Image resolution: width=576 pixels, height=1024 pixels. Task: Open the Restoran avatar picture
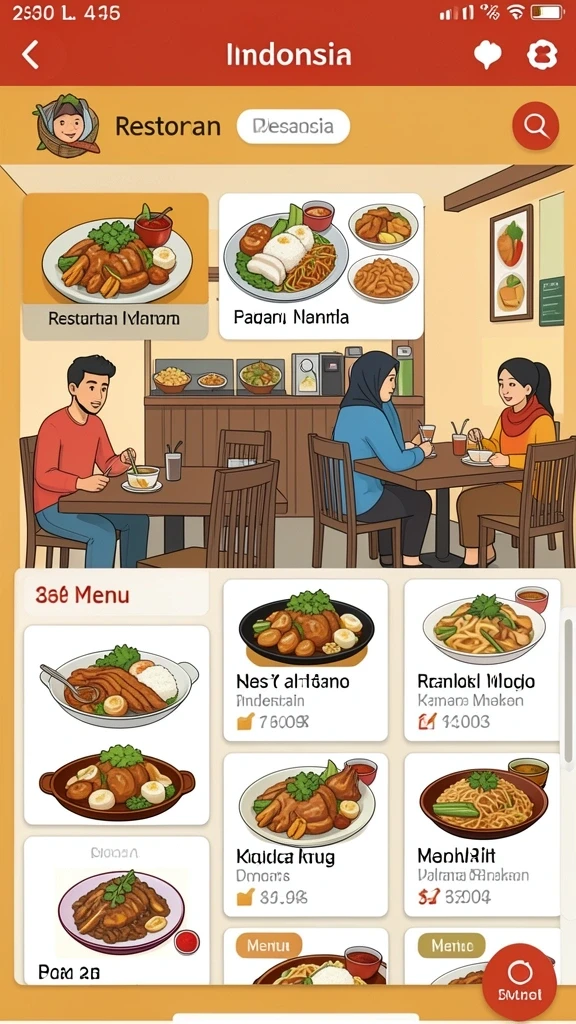point(66,123)
